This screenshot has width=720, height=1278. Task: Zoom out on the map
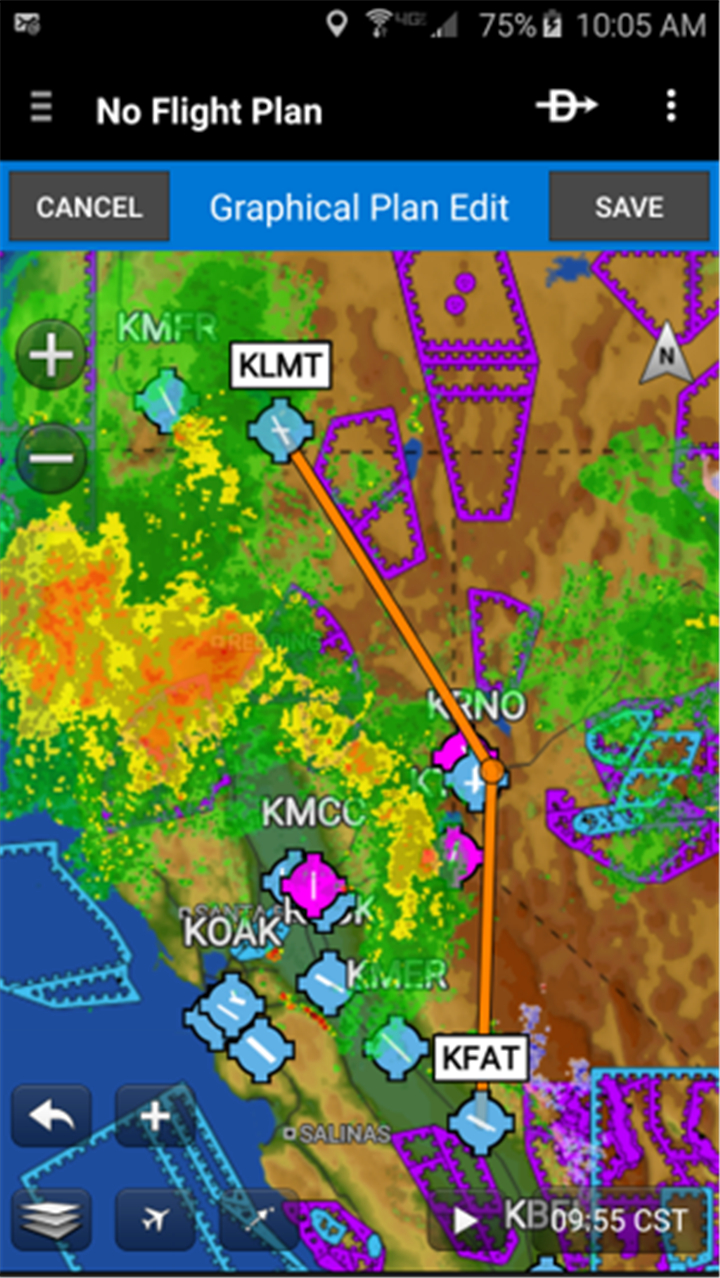pos(51,458)
